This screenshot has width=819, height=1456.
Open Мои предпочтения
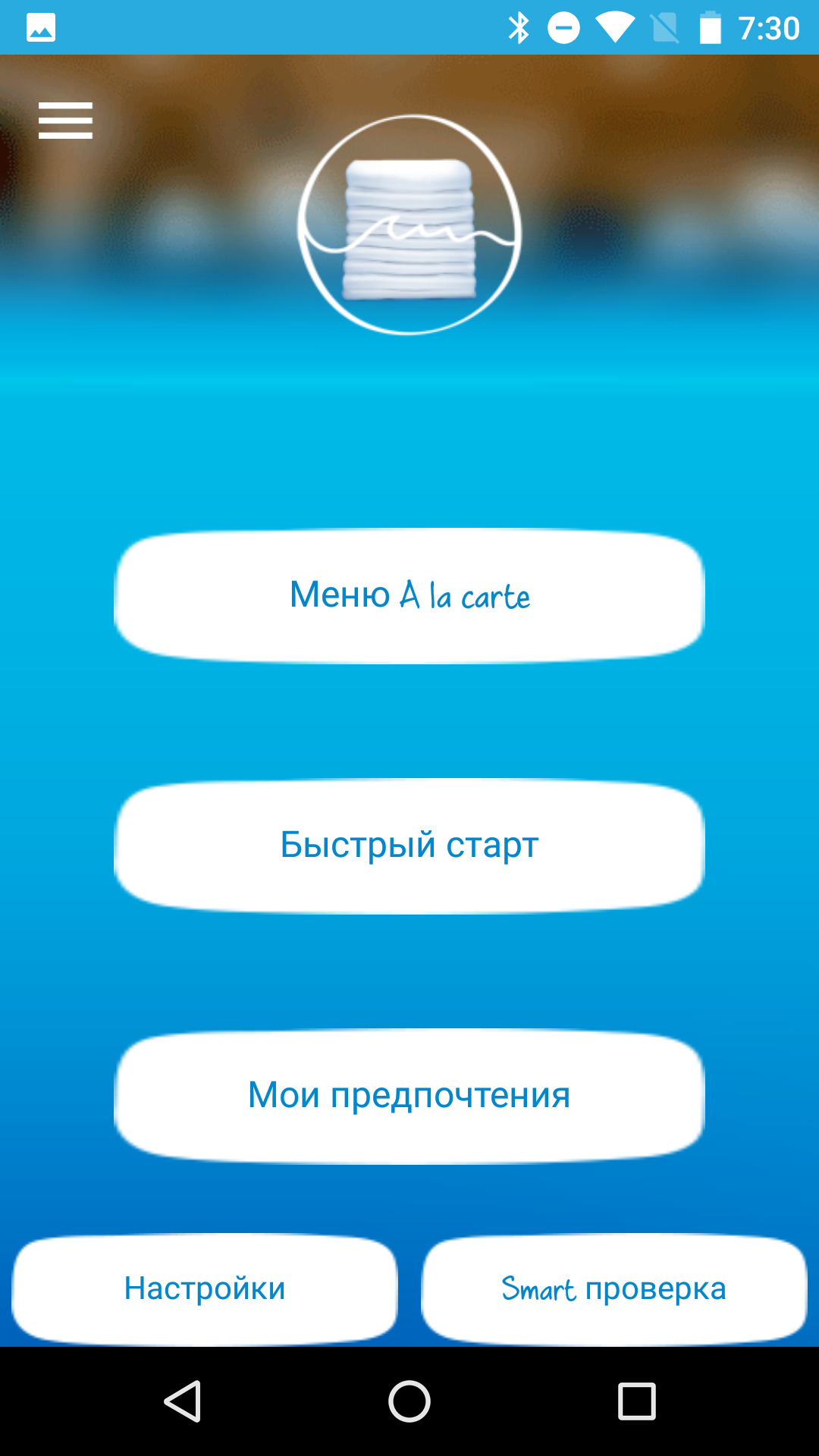pos(409,1096)
